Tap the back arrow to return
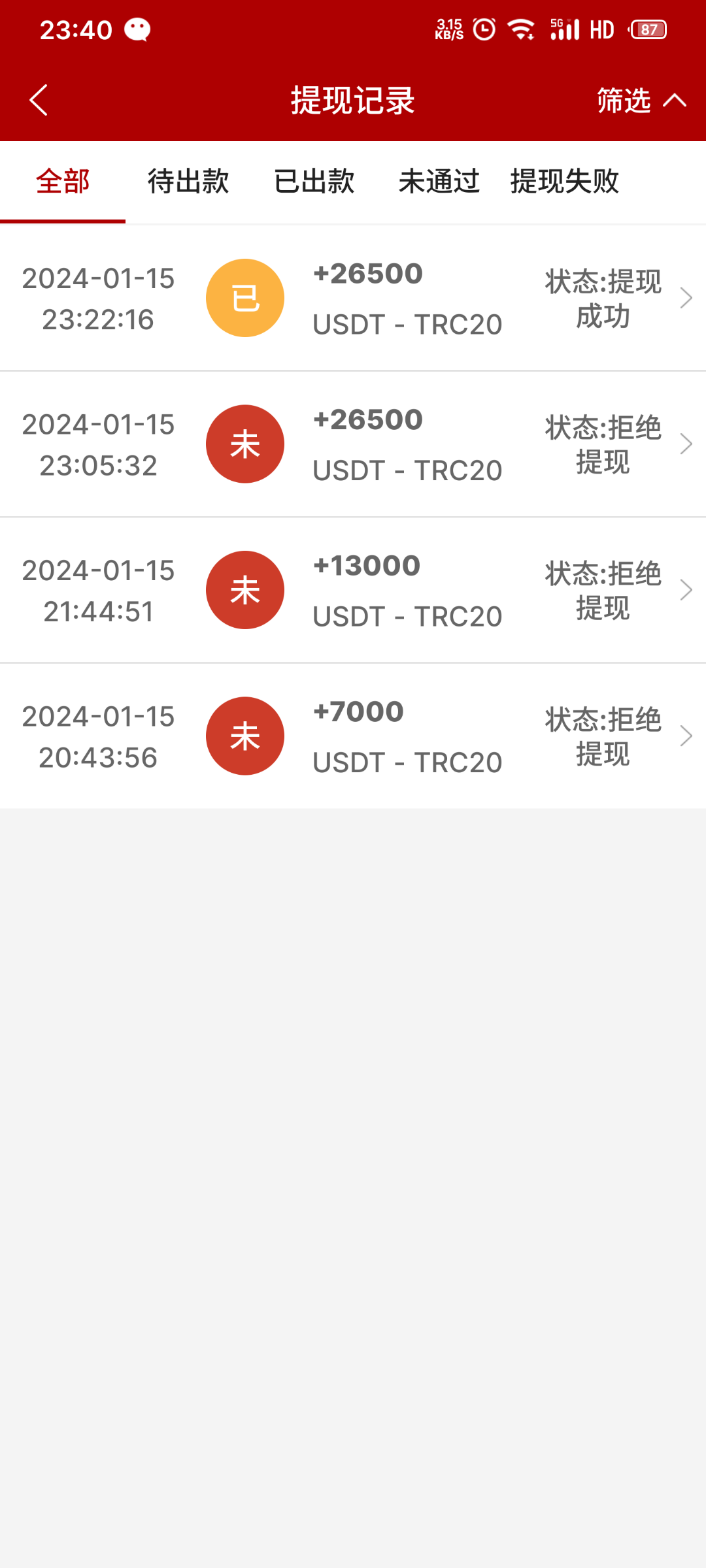 coord(37,99)
